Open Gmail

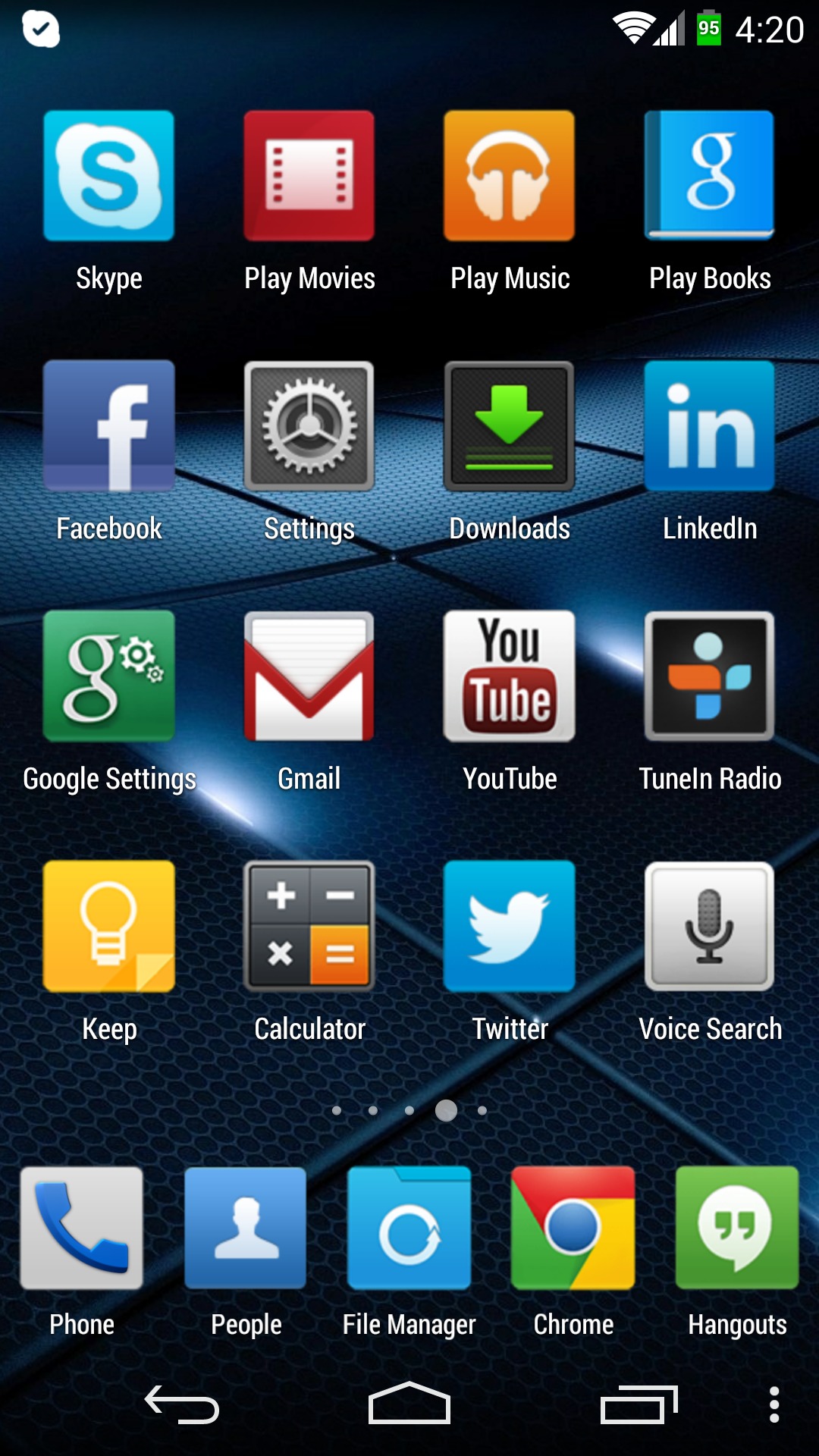coord(309,676)
